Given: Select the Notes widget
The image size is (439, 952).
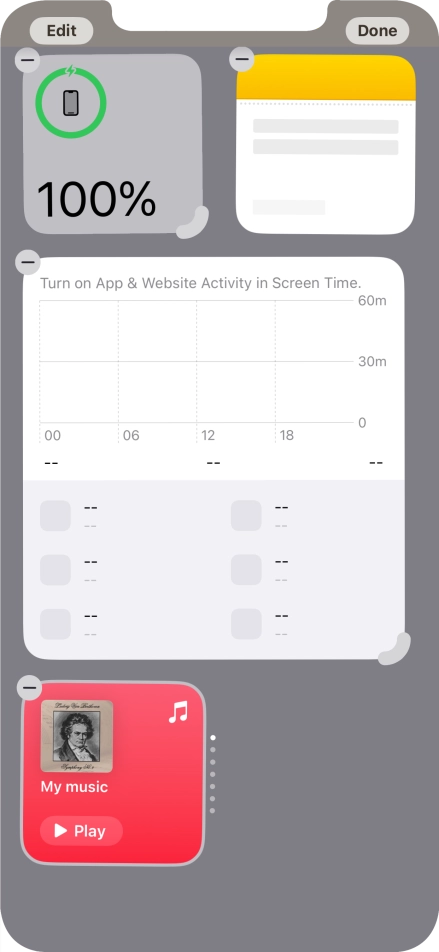Looking at the screenshot, I should coord(326,144).
